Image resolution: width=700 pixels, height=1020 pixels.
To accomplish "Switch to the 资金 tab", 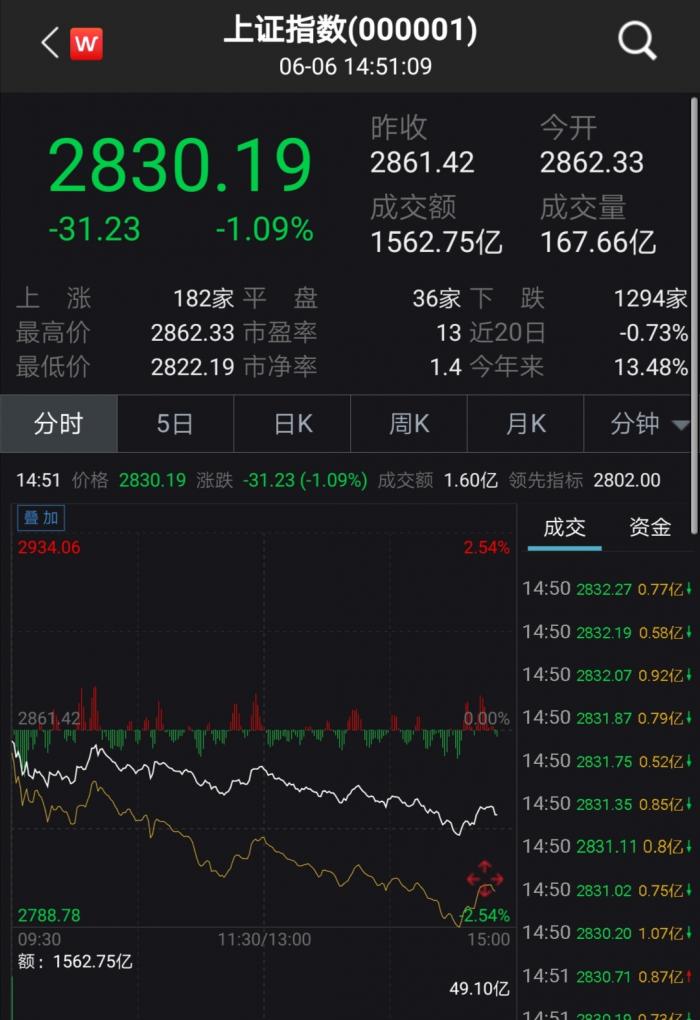I will 650,528.
